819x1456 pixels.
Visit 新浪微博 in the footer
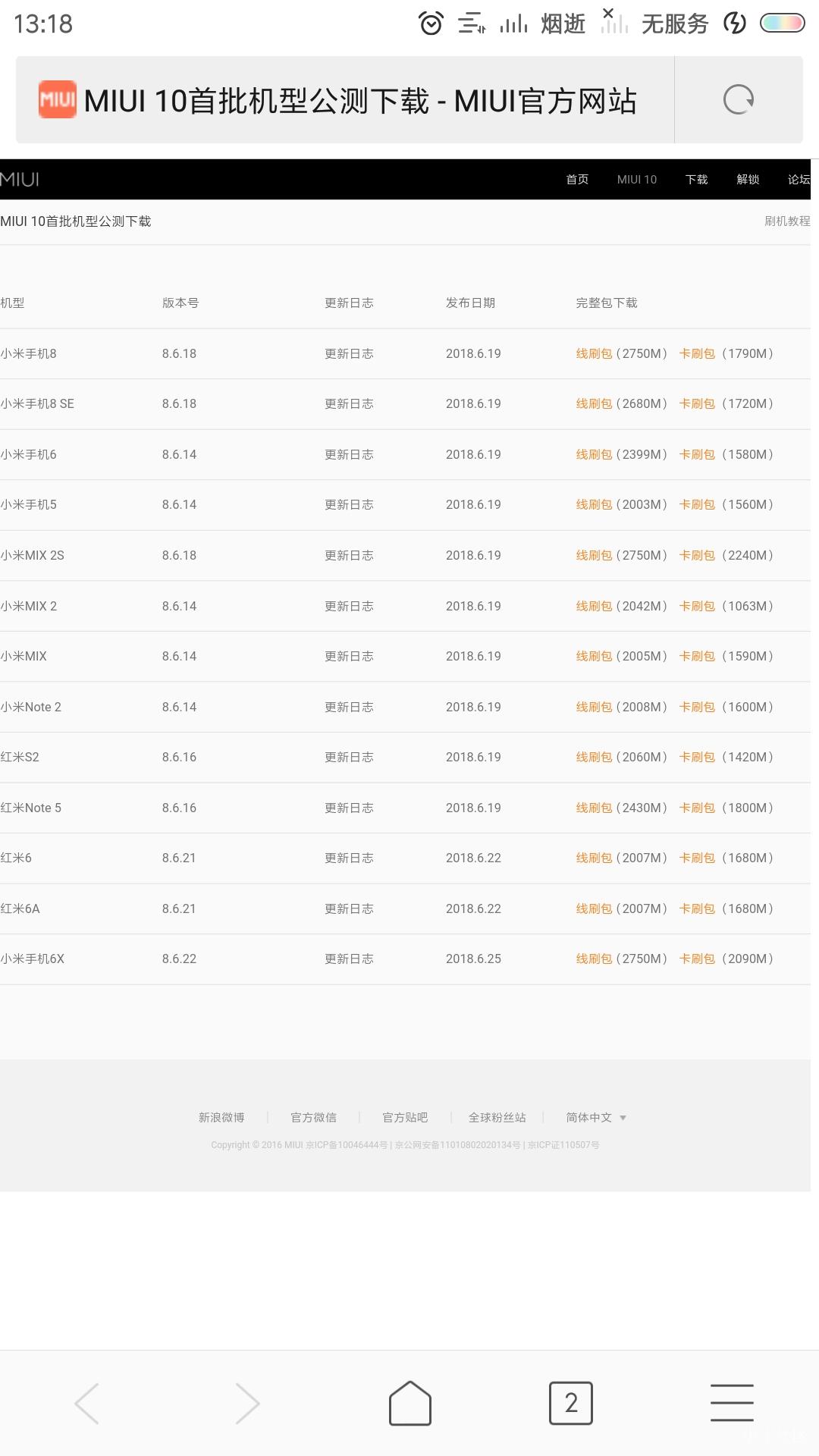[221, 1117]
